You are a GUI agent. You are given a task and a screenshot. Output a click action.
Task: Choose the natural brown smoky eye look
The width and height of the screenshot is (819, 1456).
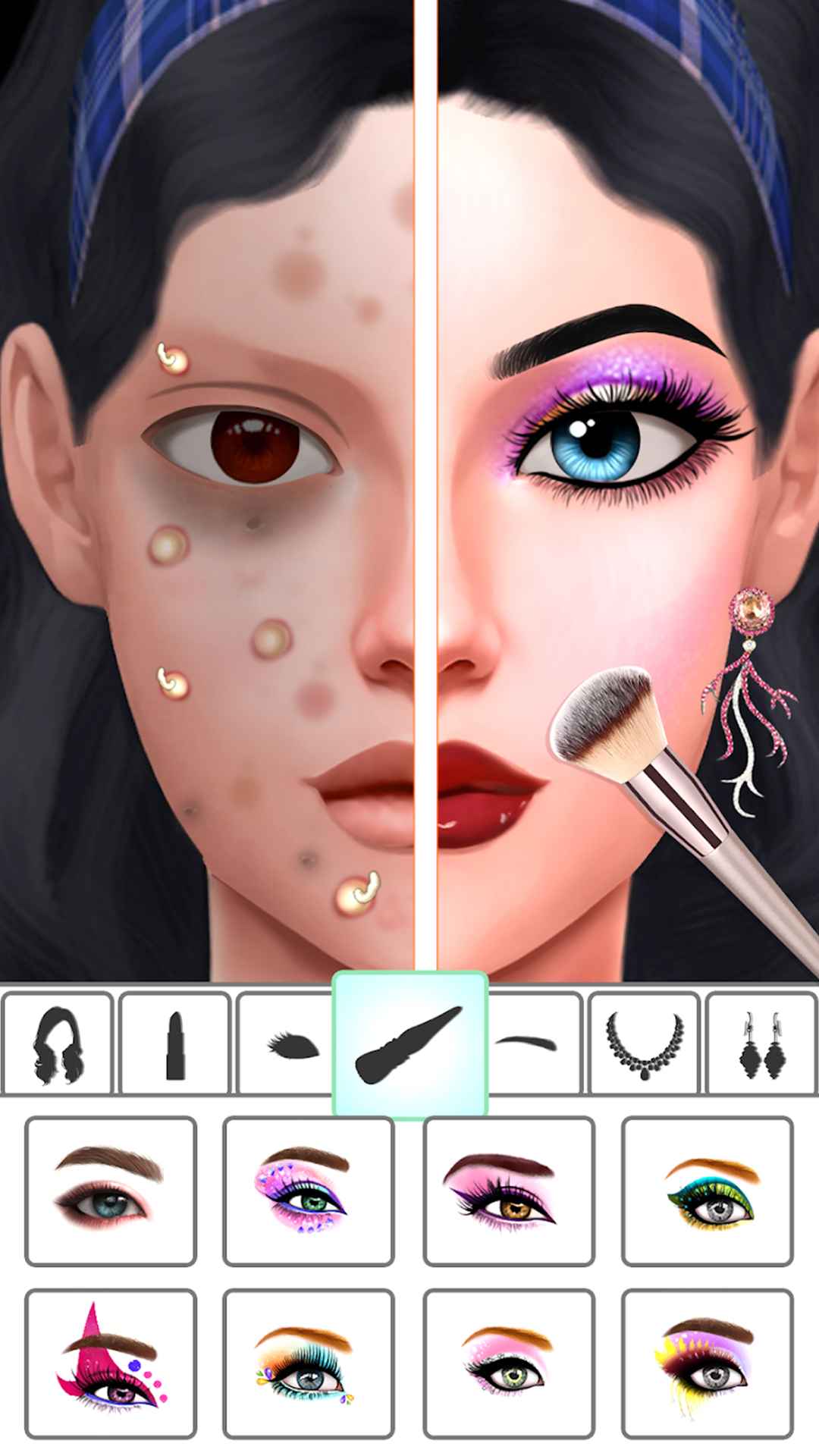pos(111,1191)
